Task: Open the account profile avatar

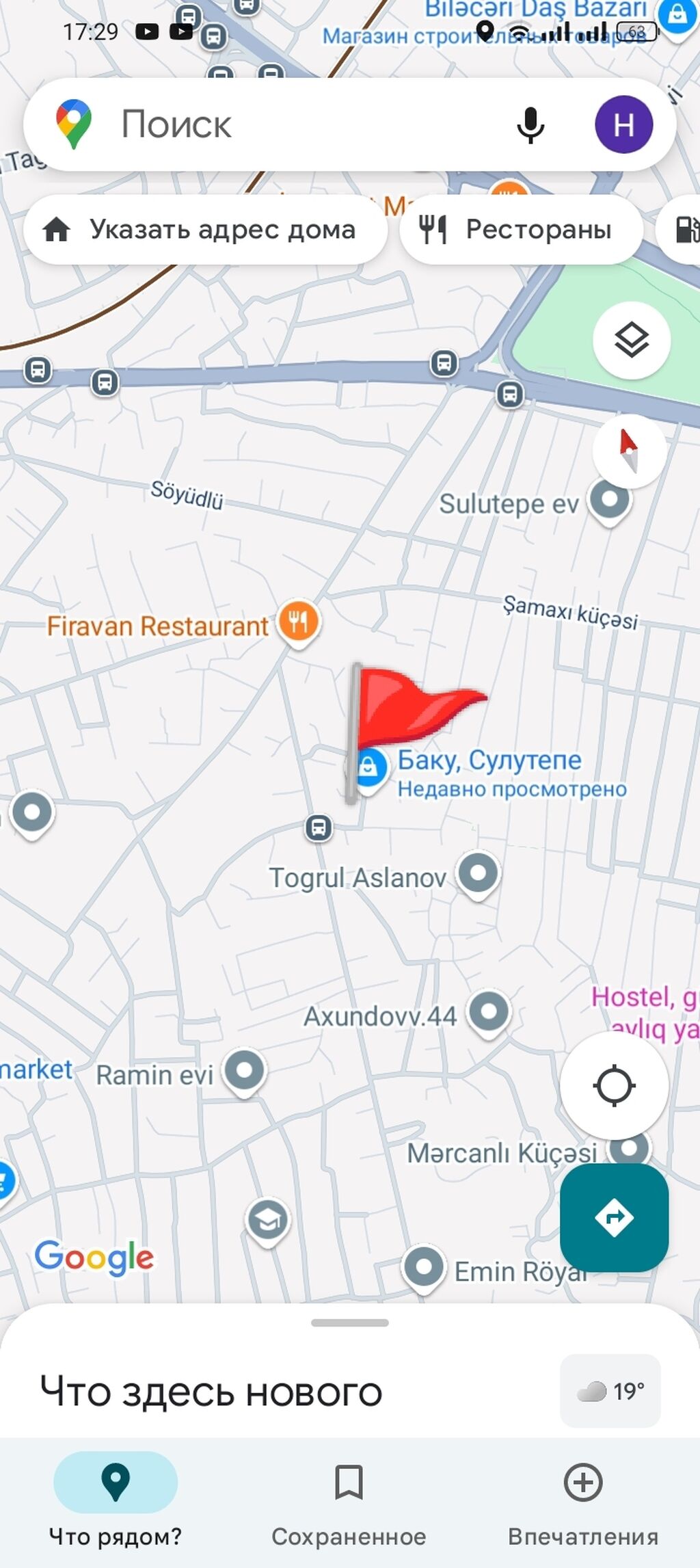Action: pyautogui.click(x=623, y=125)
